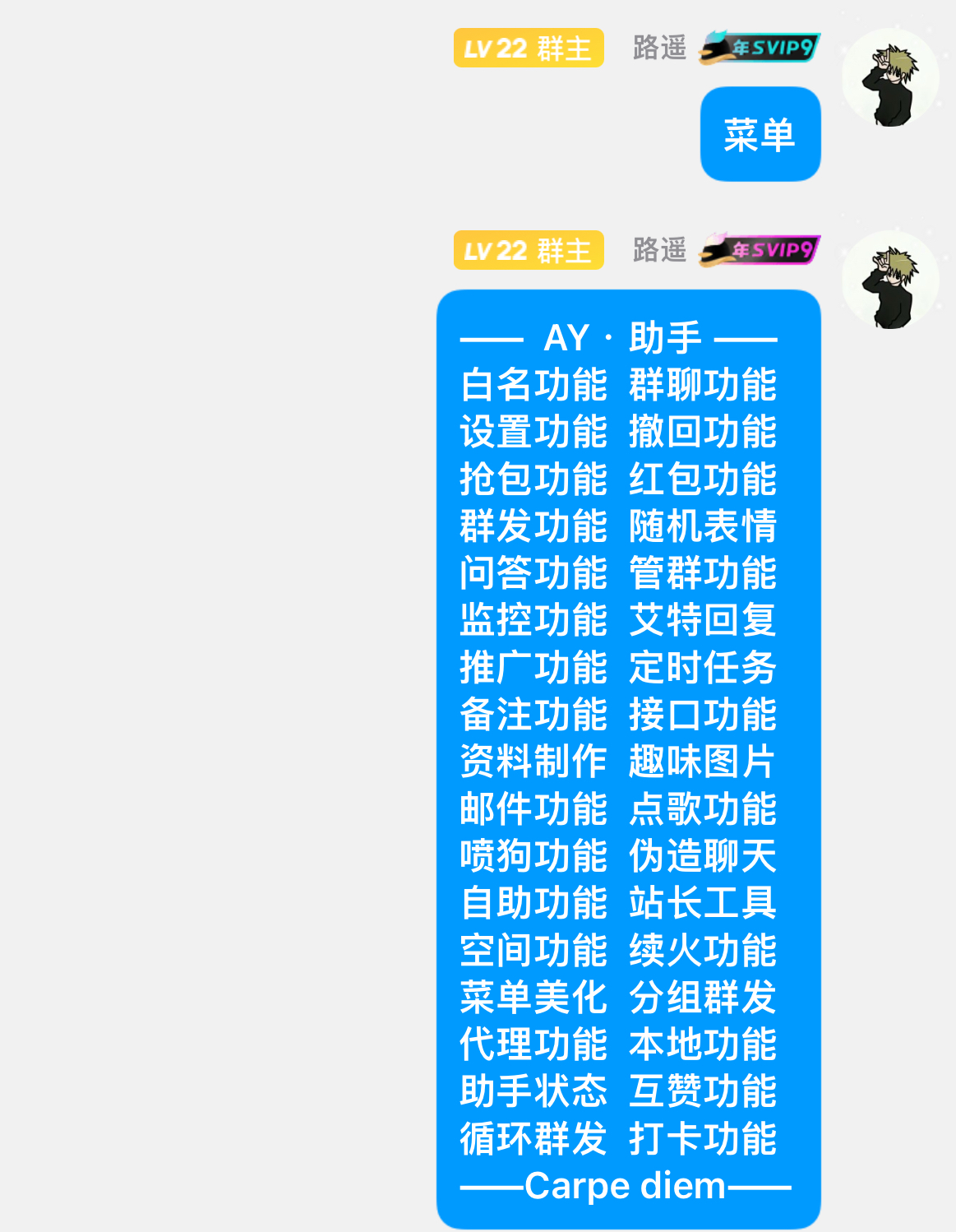Open the avatar beside the AY·助手 message

point(890,280)
